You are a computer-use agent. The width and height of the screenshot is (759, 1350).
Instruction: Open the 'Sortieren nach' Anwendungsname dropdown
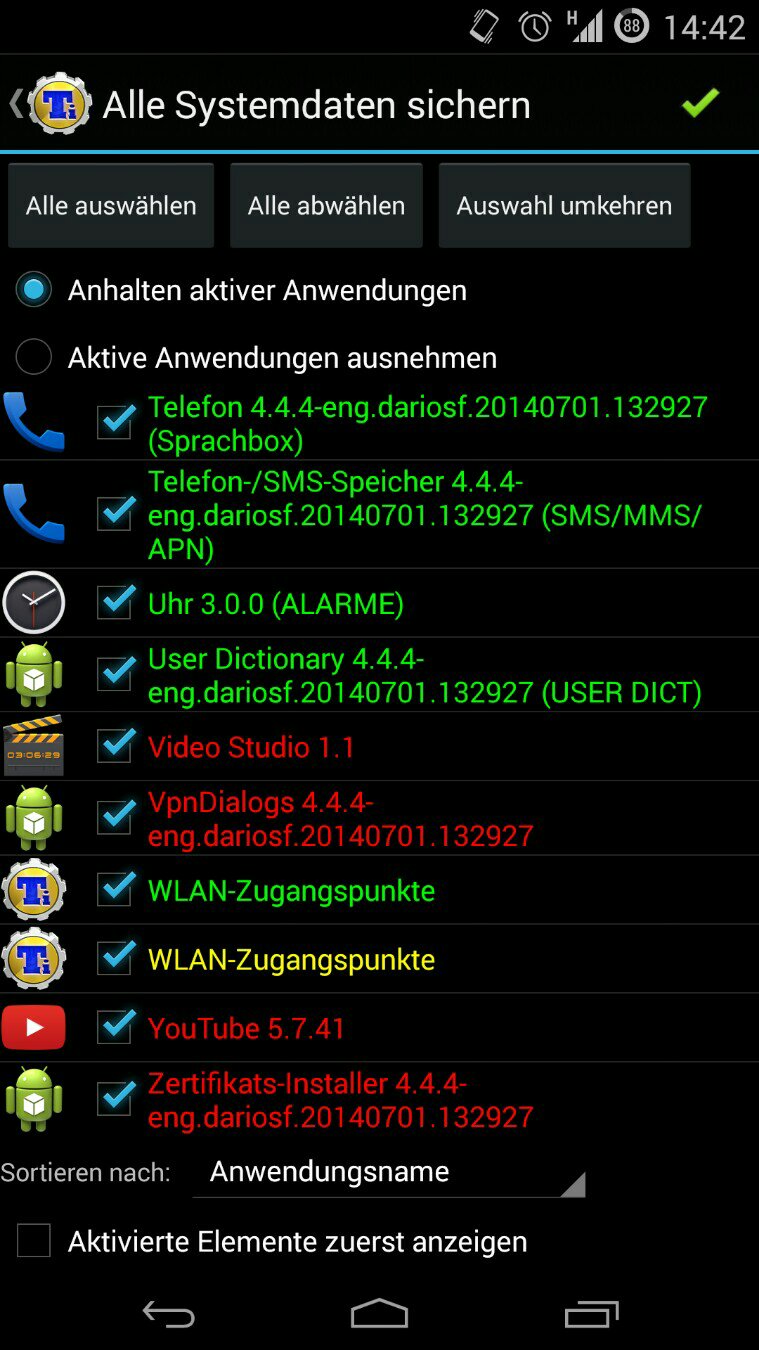(x=388, y=1172)
